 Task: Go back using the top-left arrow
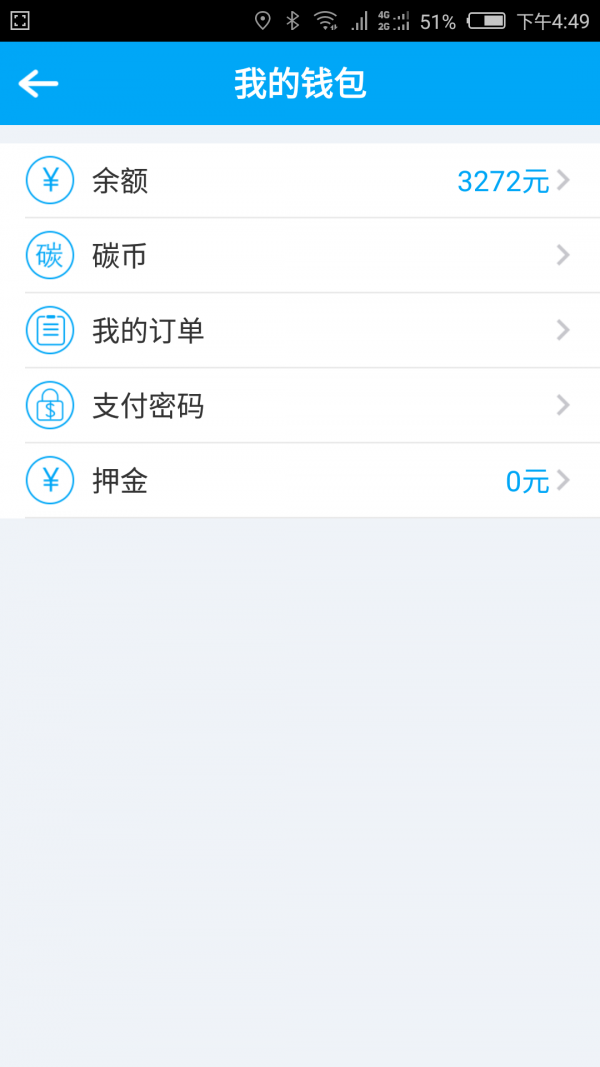point(38,84)
